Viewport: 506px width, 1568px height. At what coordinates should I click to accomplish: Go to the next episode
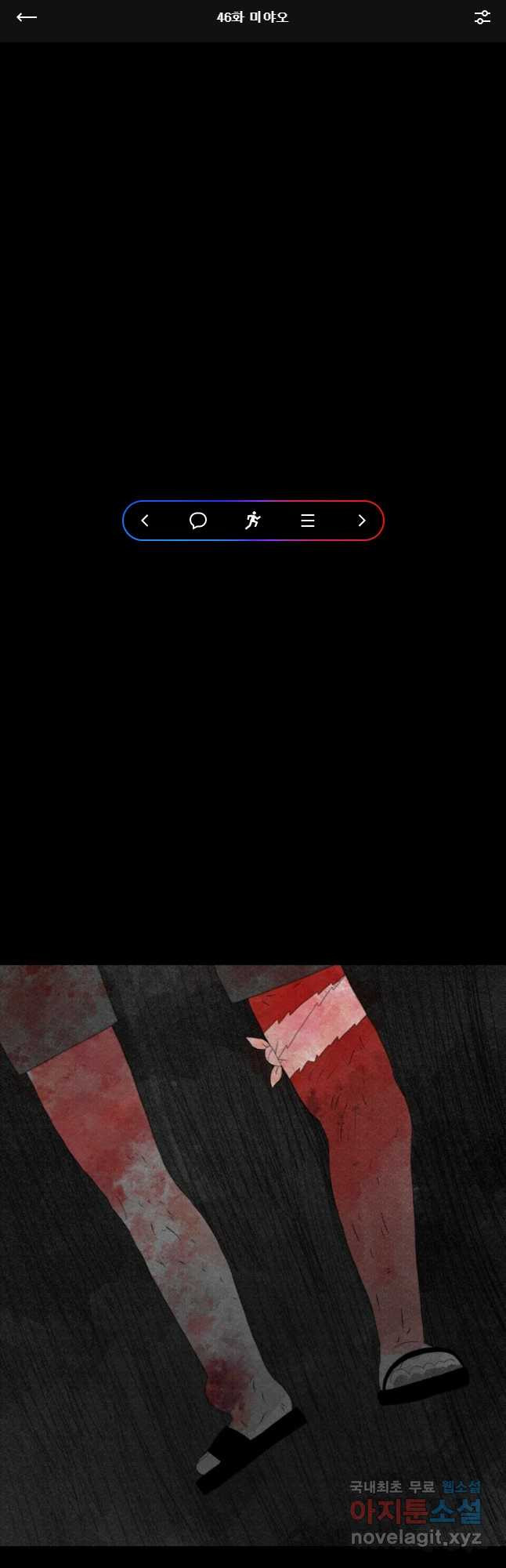(x=361, y=521)
